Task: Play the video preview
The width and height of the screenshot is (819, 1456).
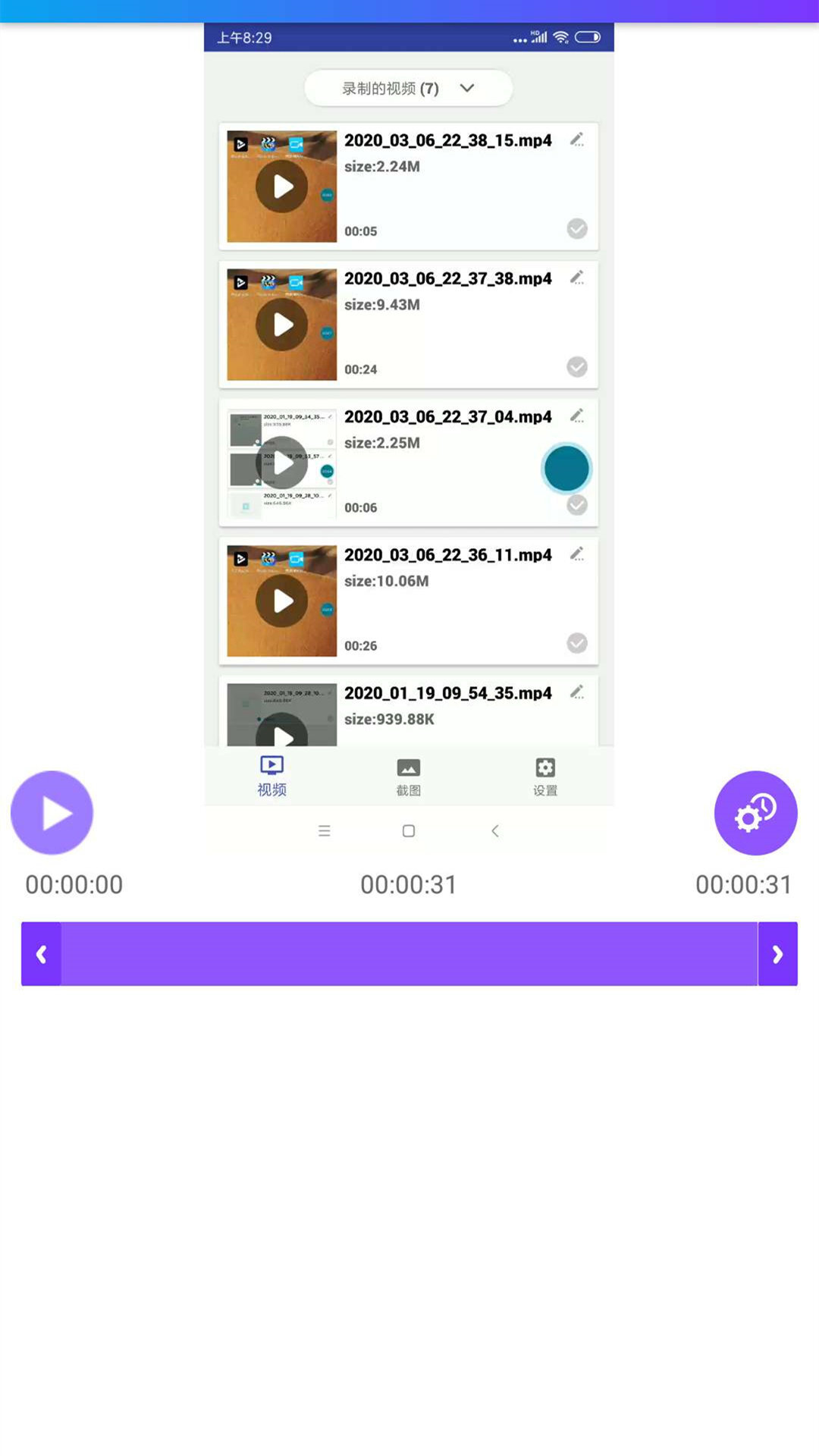Action: point(52,813)
